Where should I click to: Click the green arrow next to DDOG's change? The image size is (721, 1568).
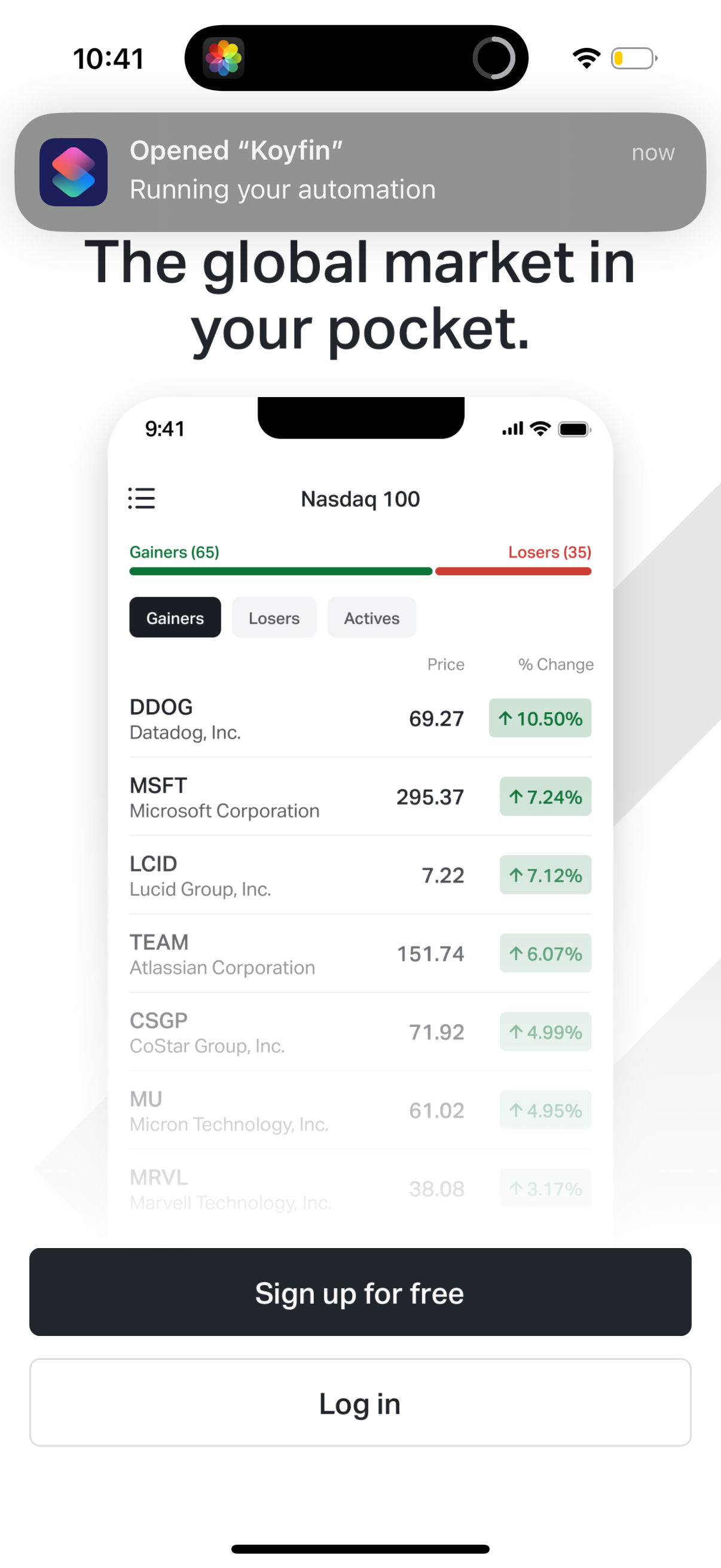[x=505, y=718]
